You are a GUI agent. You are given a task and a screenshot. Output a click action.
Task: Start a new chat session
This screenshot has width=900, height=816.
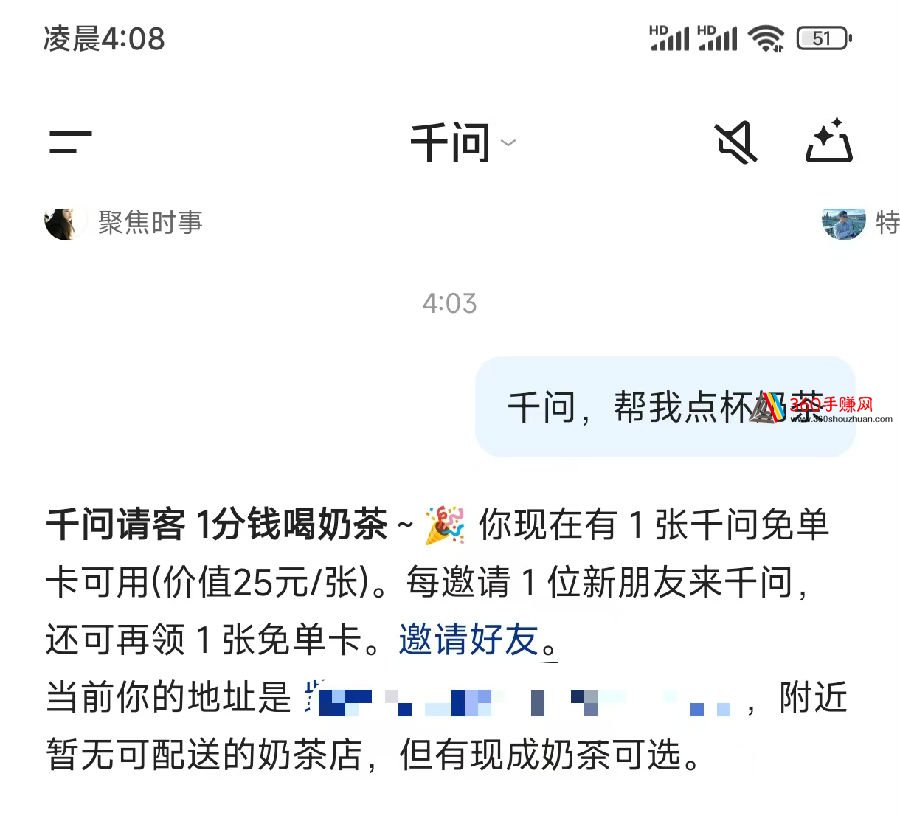point(829,143)
